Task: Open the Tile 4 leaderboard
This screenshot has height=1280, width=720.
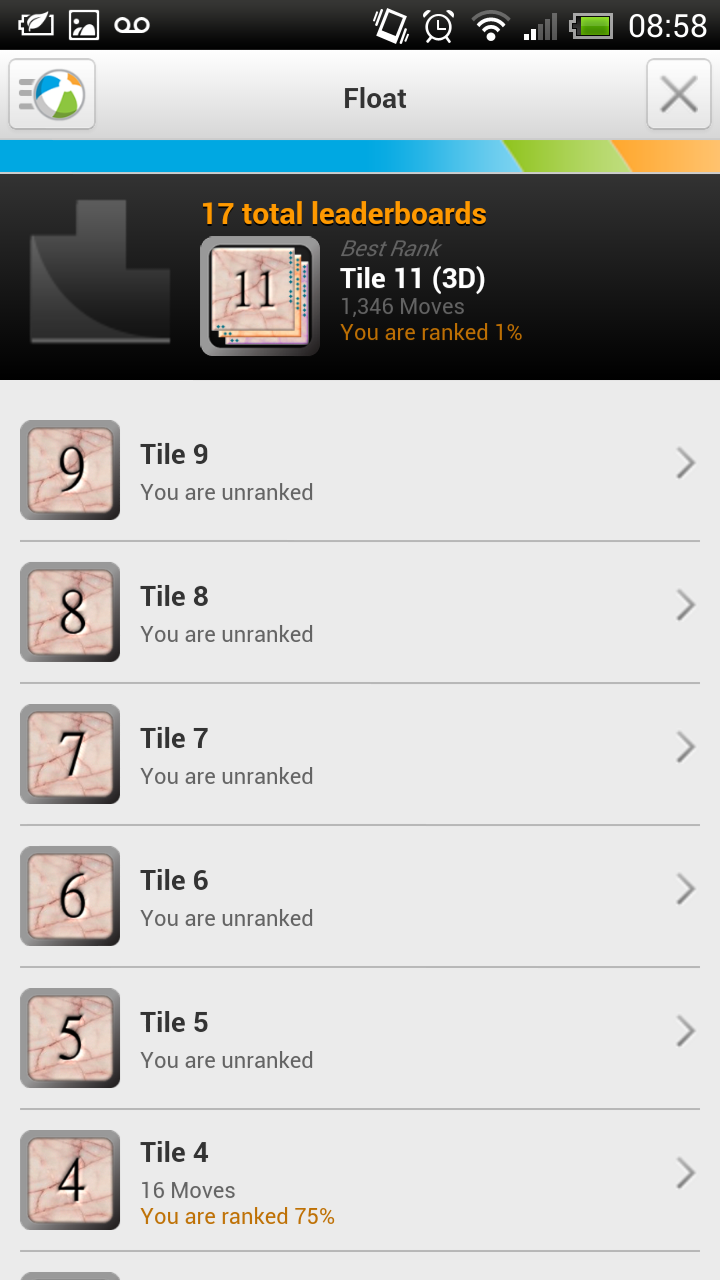Action: point(360,1180)
